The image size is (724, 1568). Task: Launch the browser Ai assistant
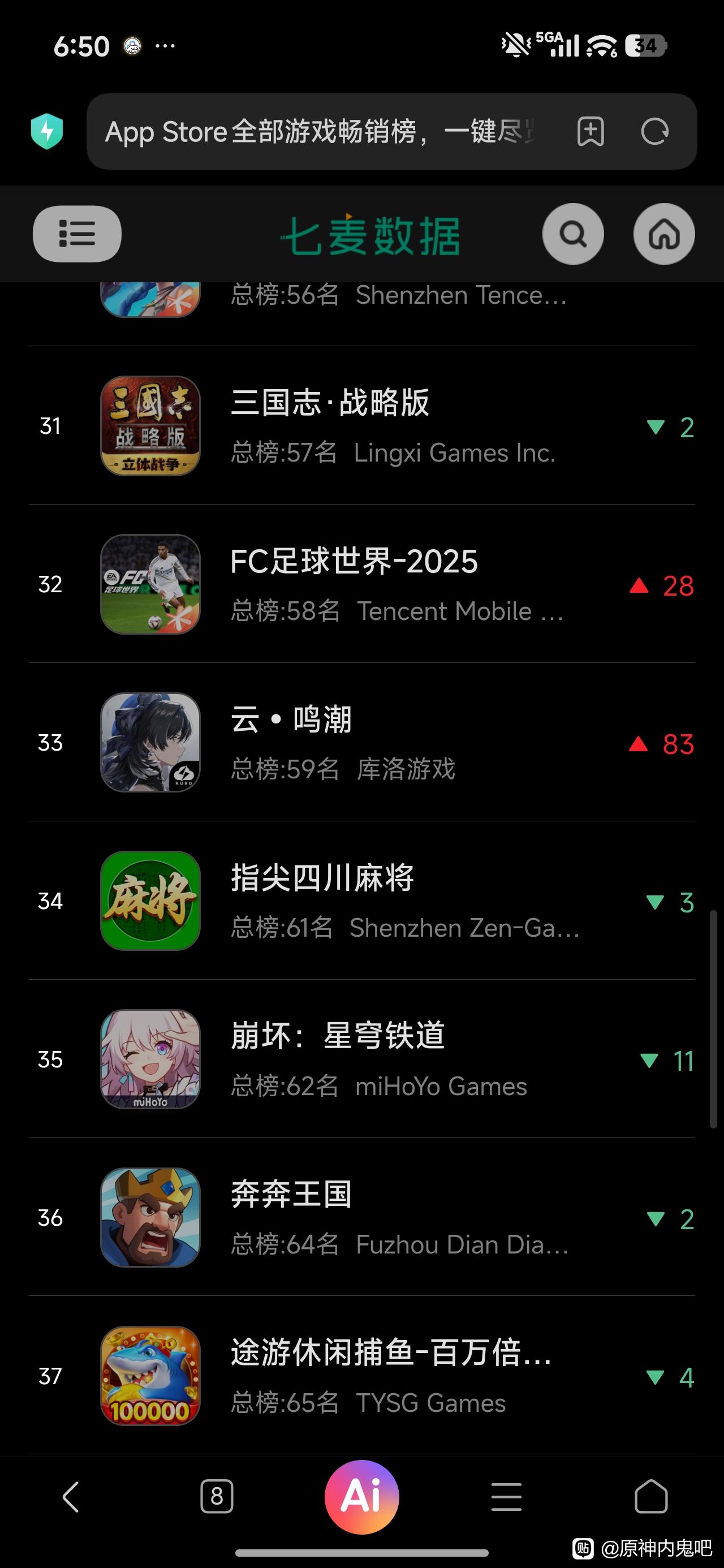click(361, 1496)
